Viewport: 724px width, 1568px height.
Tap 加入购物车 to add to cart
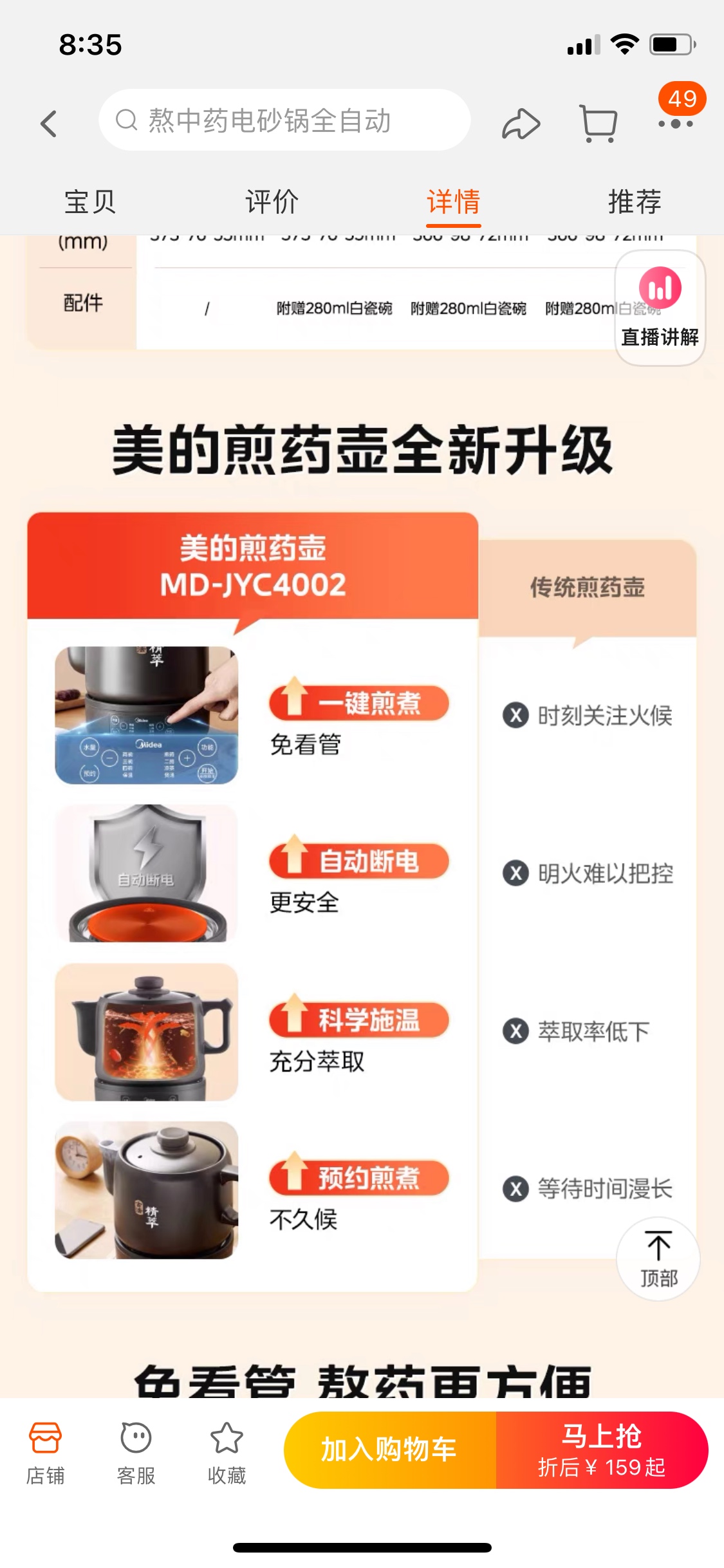pos(389,1450)
